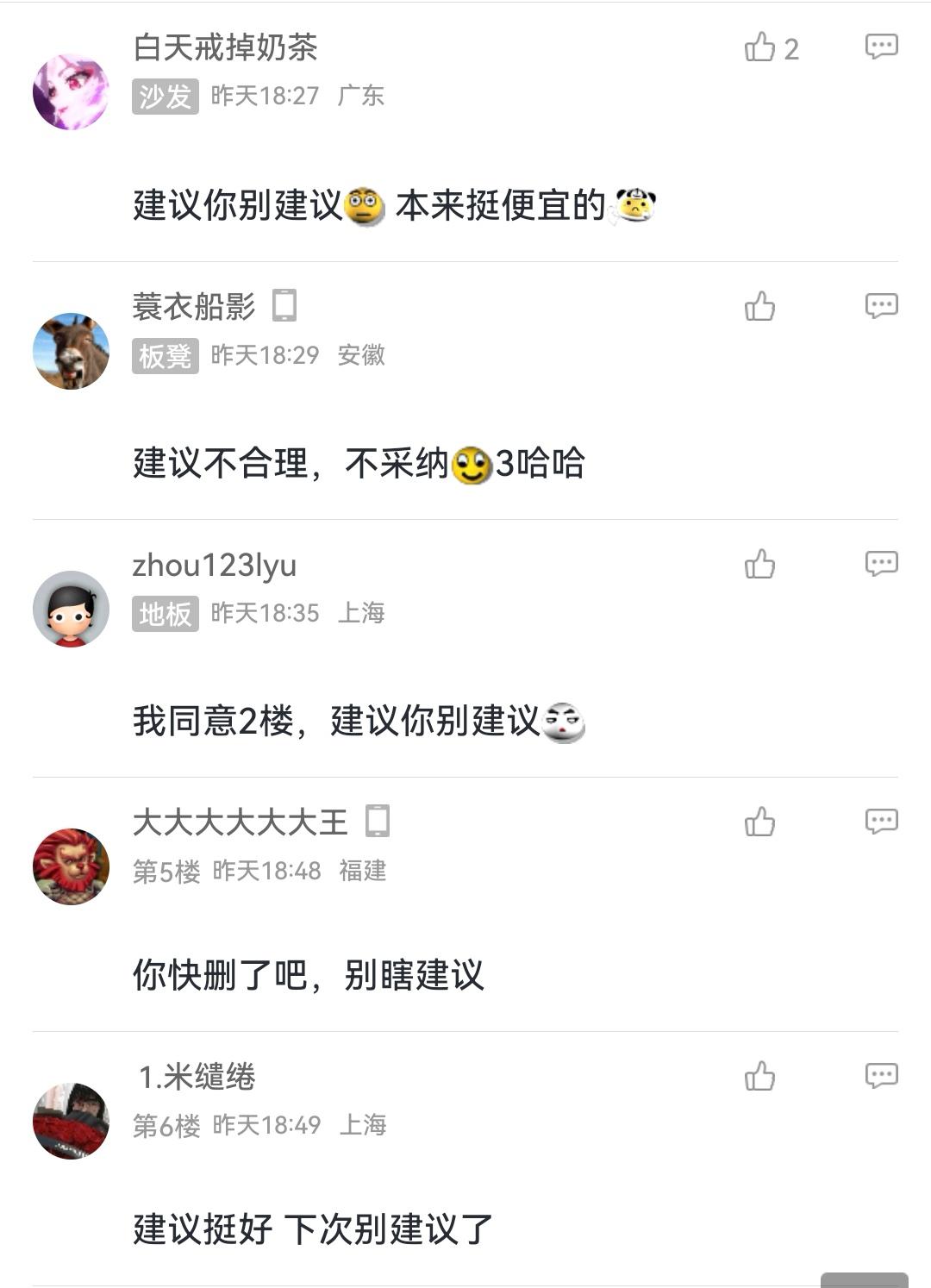Open 1.米缱绻's profile avatar

pyautogui.click(x=71, y=1121)
